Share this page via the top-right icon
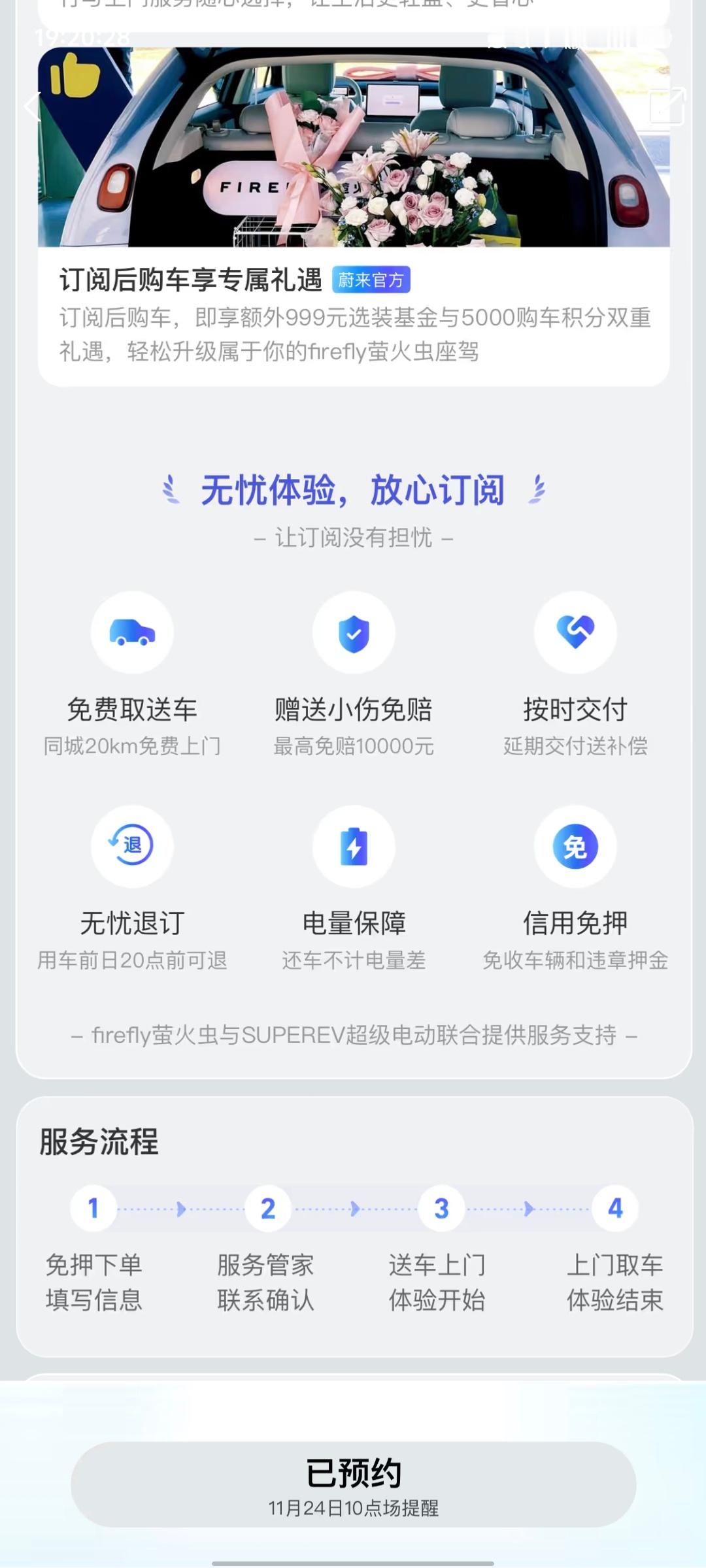 coord(667,106)
